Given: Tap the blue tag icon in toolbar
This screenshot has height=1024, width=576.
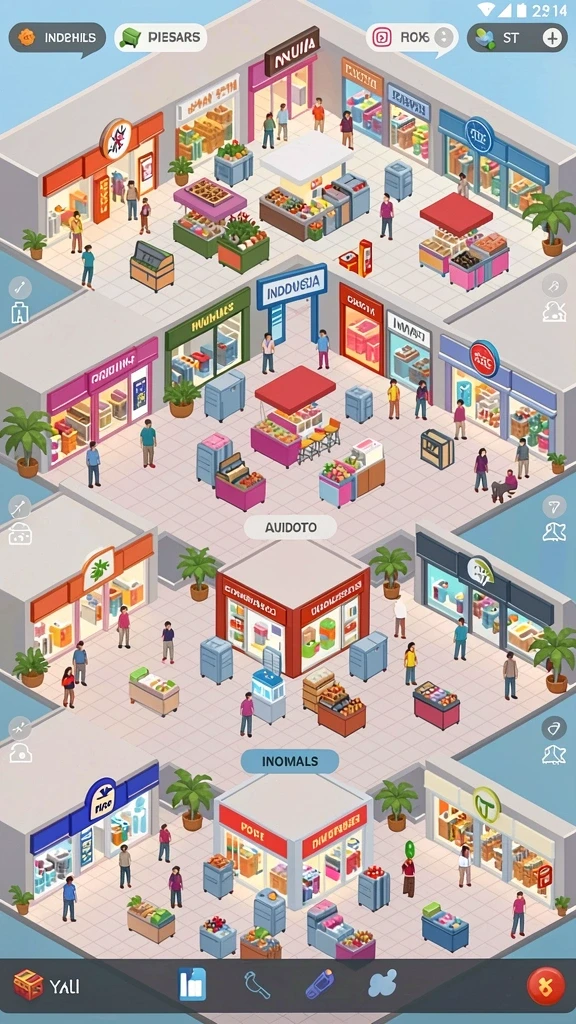Looking at the screenshot, I should [319, 984].
